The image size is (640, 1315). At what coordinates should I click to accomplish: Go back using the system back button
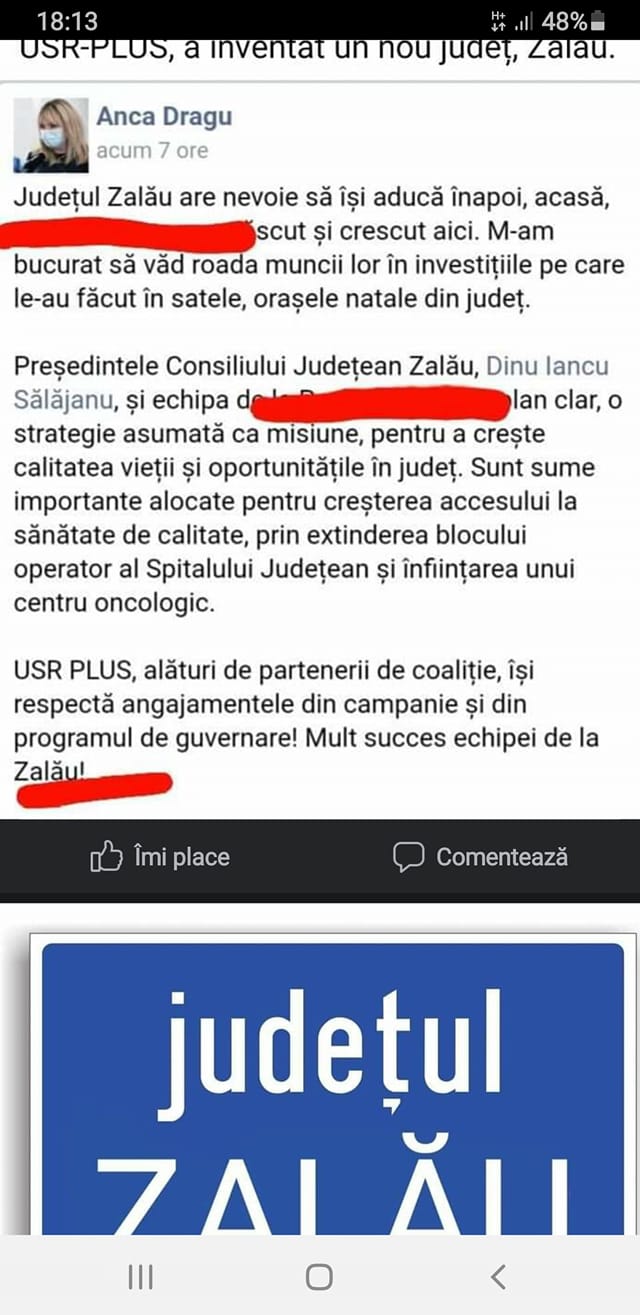pyautogui.click(x=498, y=1276)
